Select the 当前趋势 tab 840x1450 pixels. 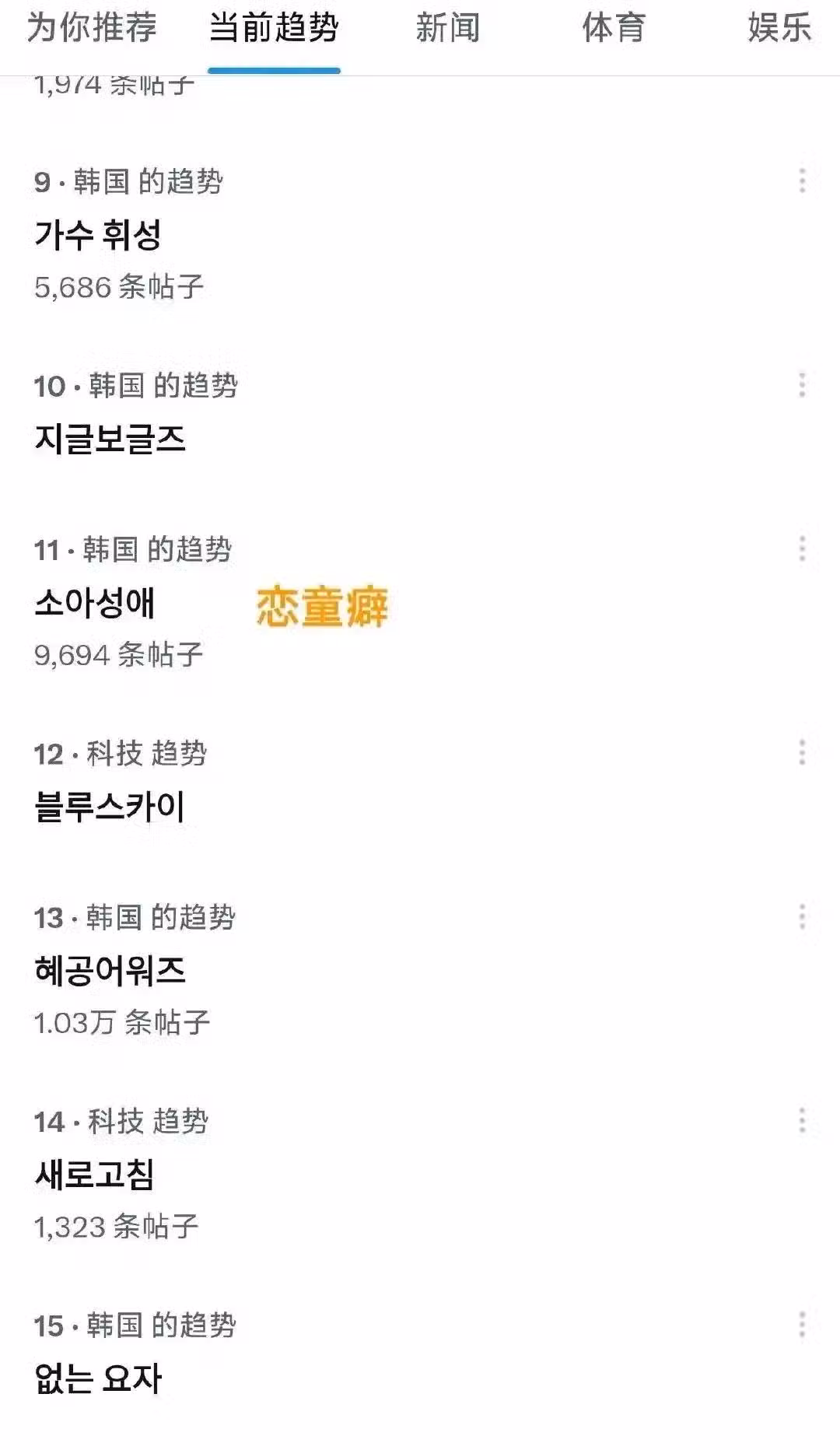(x=274, y=29)
